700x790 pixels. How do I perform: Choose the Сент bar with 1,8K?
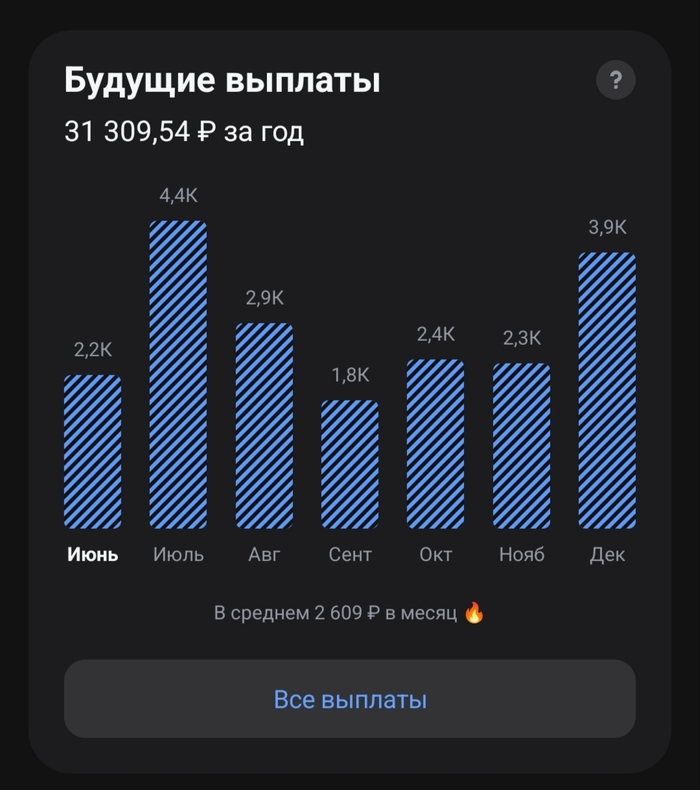(350, 464)
